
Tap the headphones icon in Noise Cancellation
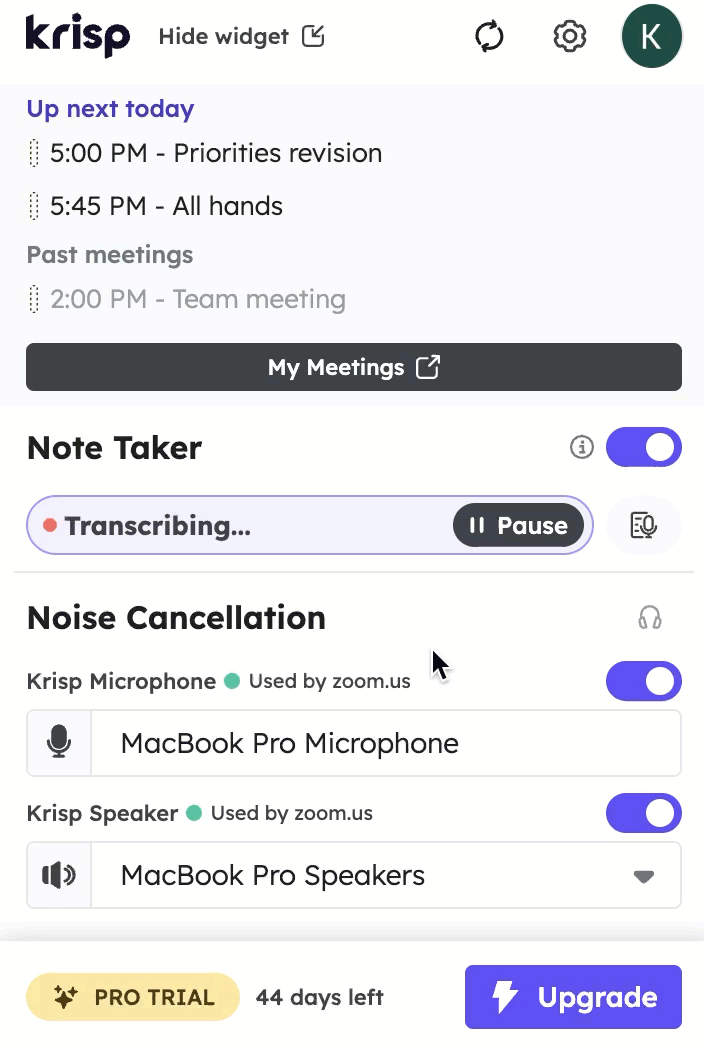650,618
